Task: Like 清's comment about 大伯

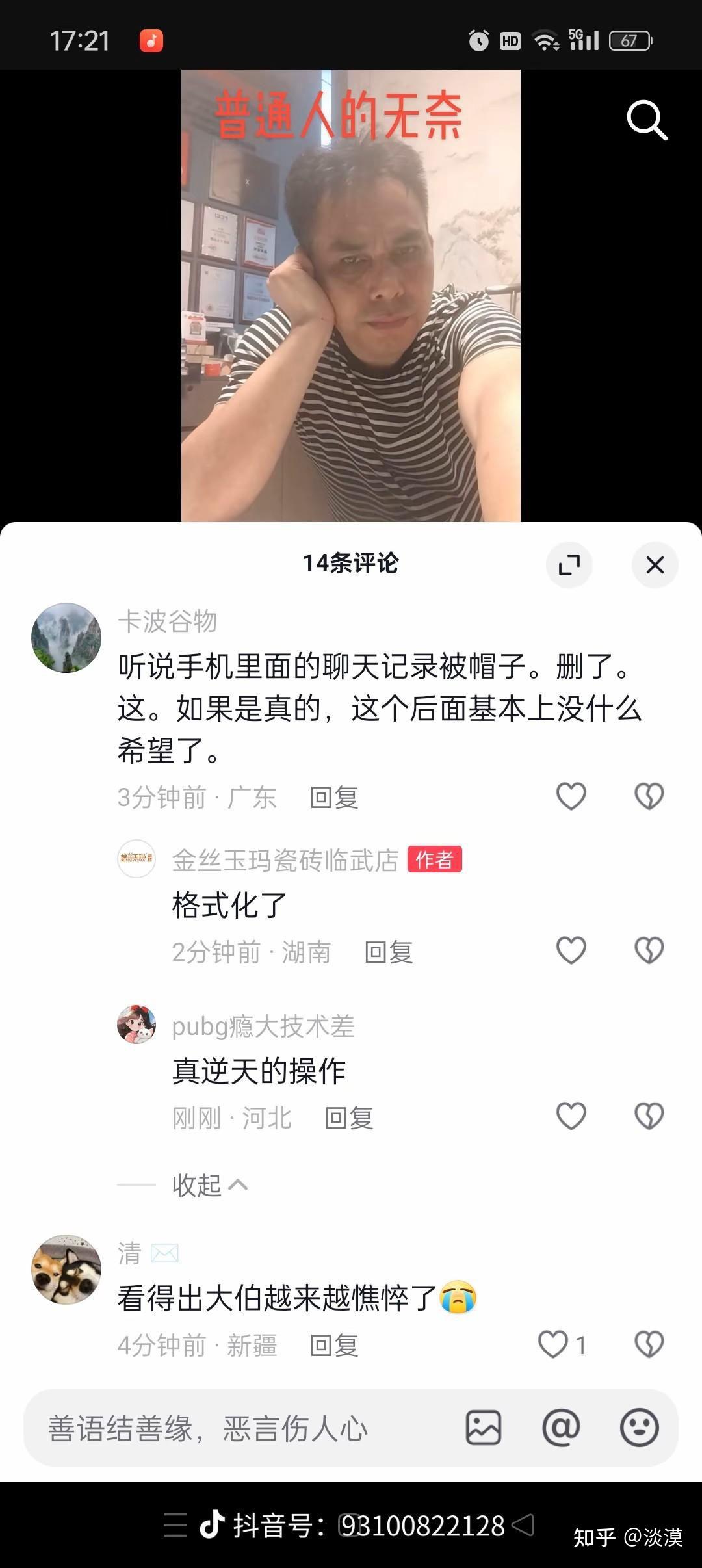Action: tap(554, 1345)
